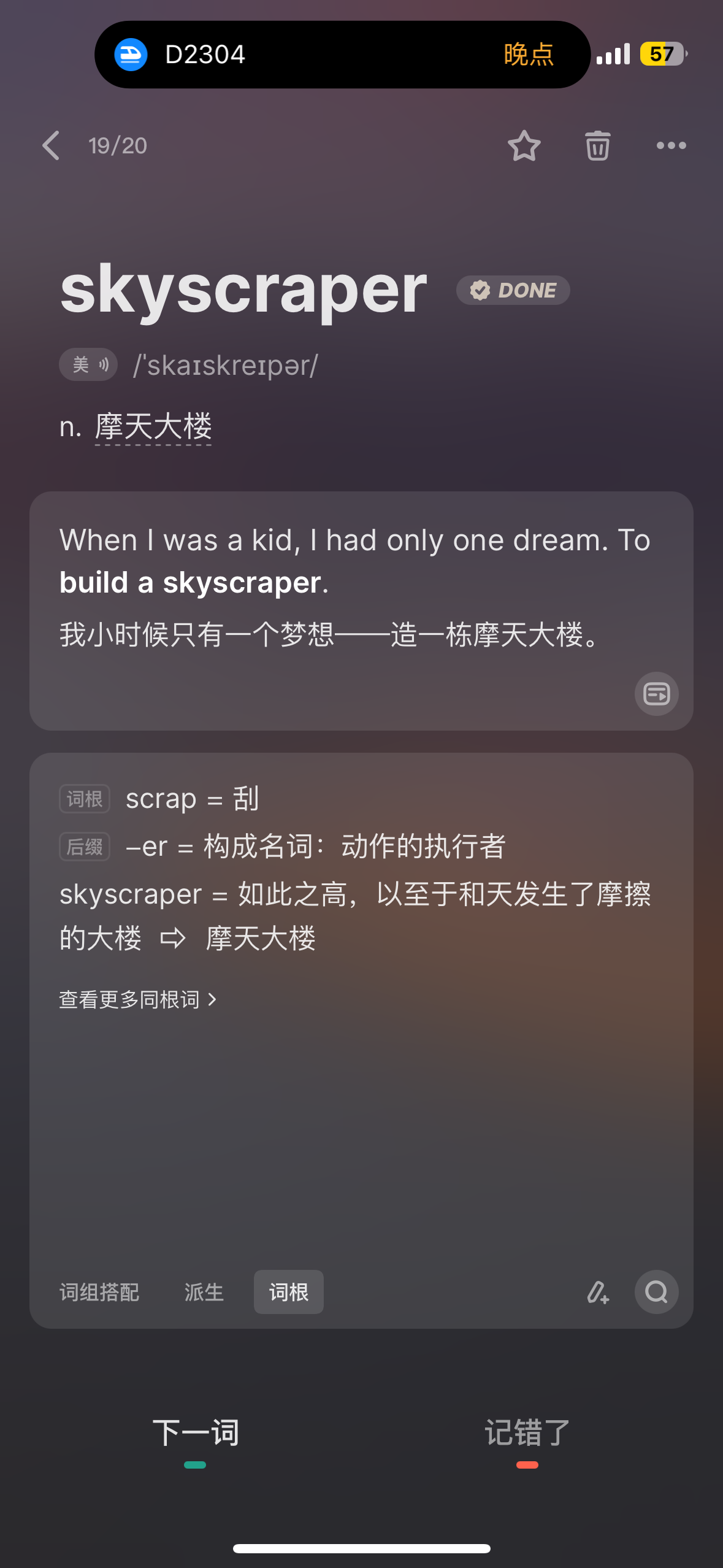This screenshot has height=1568, width=723.
Task: Play the American pronunciation audio
Action: (x=88, y=364)
